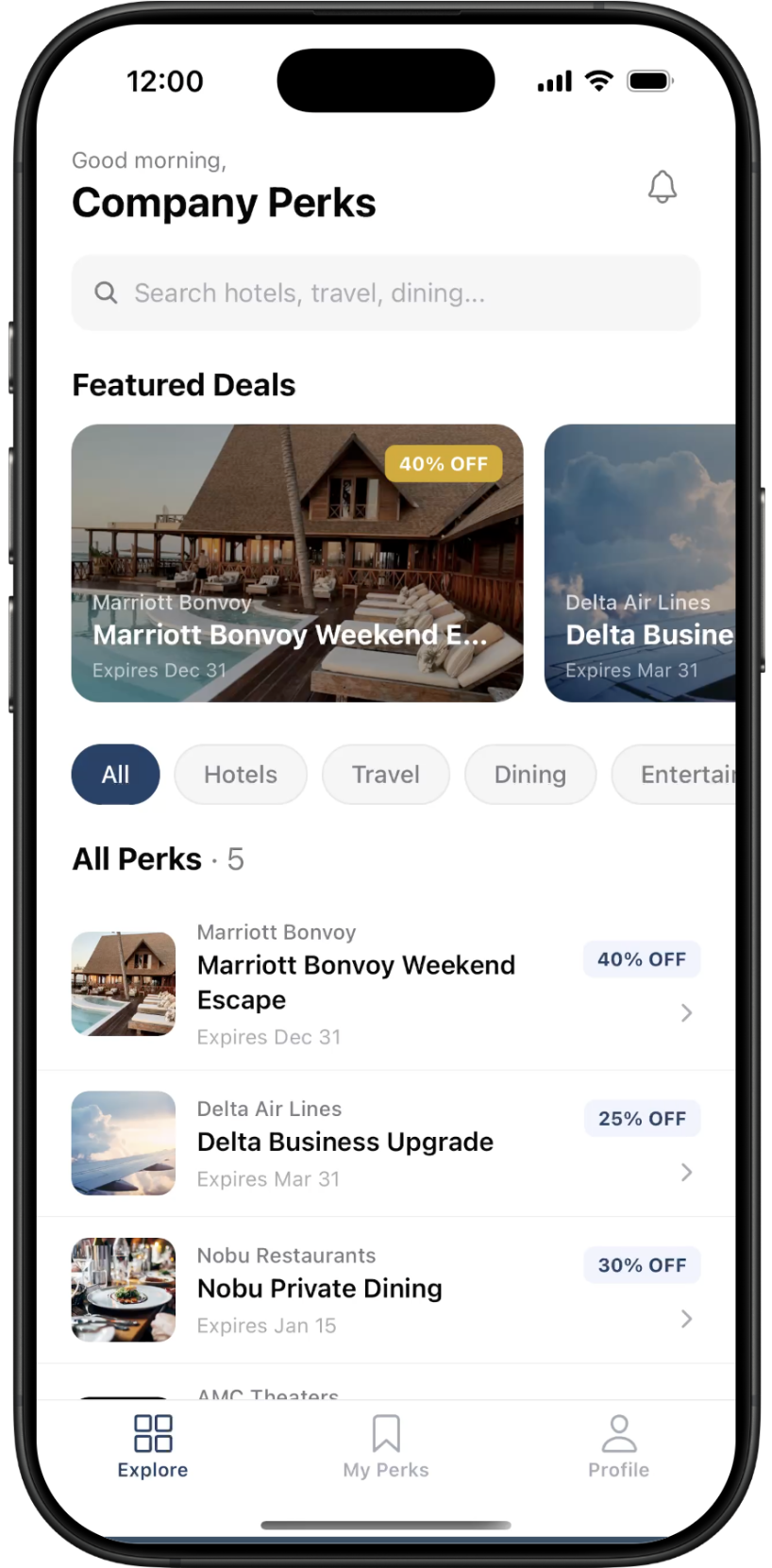Tap the search hotels, travel, dining field
Screen dimensions: 772x1568
385,293
